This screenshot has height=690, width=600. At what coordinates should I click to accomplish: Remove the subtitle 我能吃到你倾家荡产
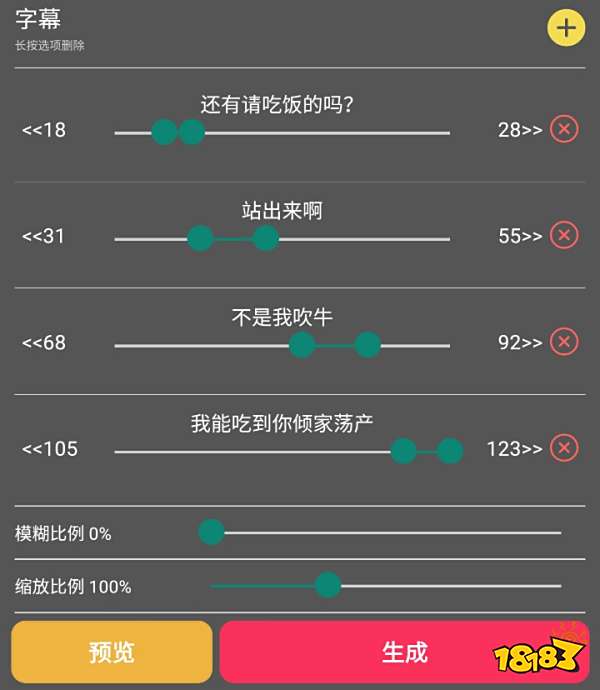(x=564, y=448)
